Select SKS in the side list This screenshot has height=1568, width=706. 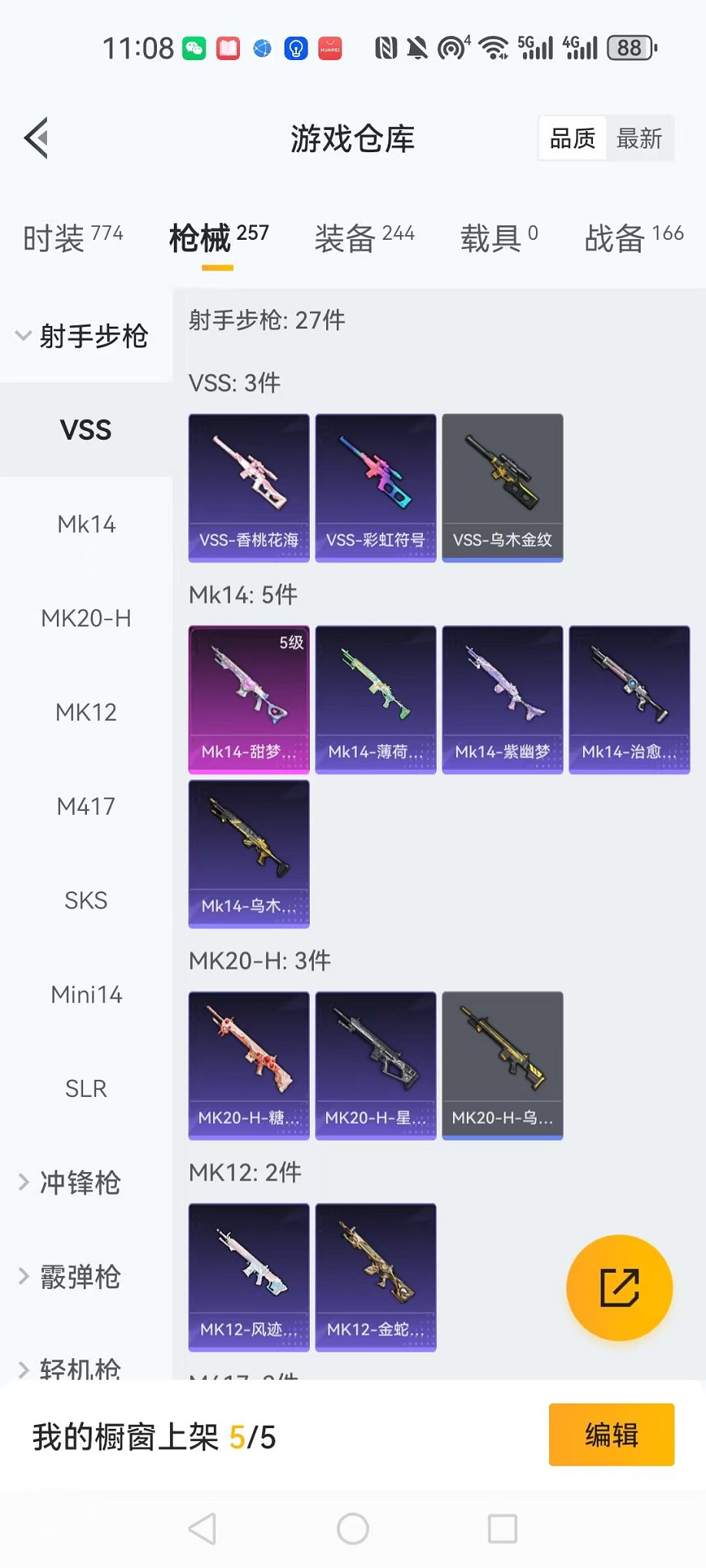[x=86, y=900]
